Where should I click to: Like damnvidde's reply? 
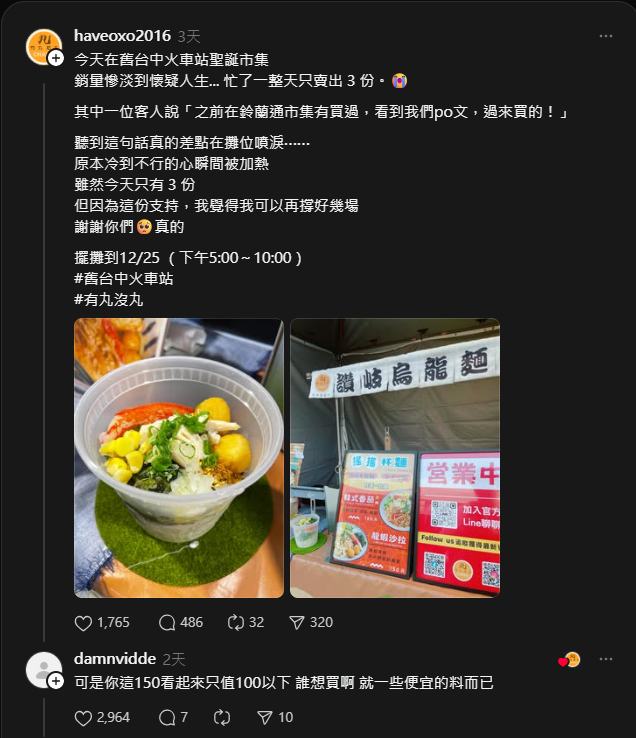[84, 717]
